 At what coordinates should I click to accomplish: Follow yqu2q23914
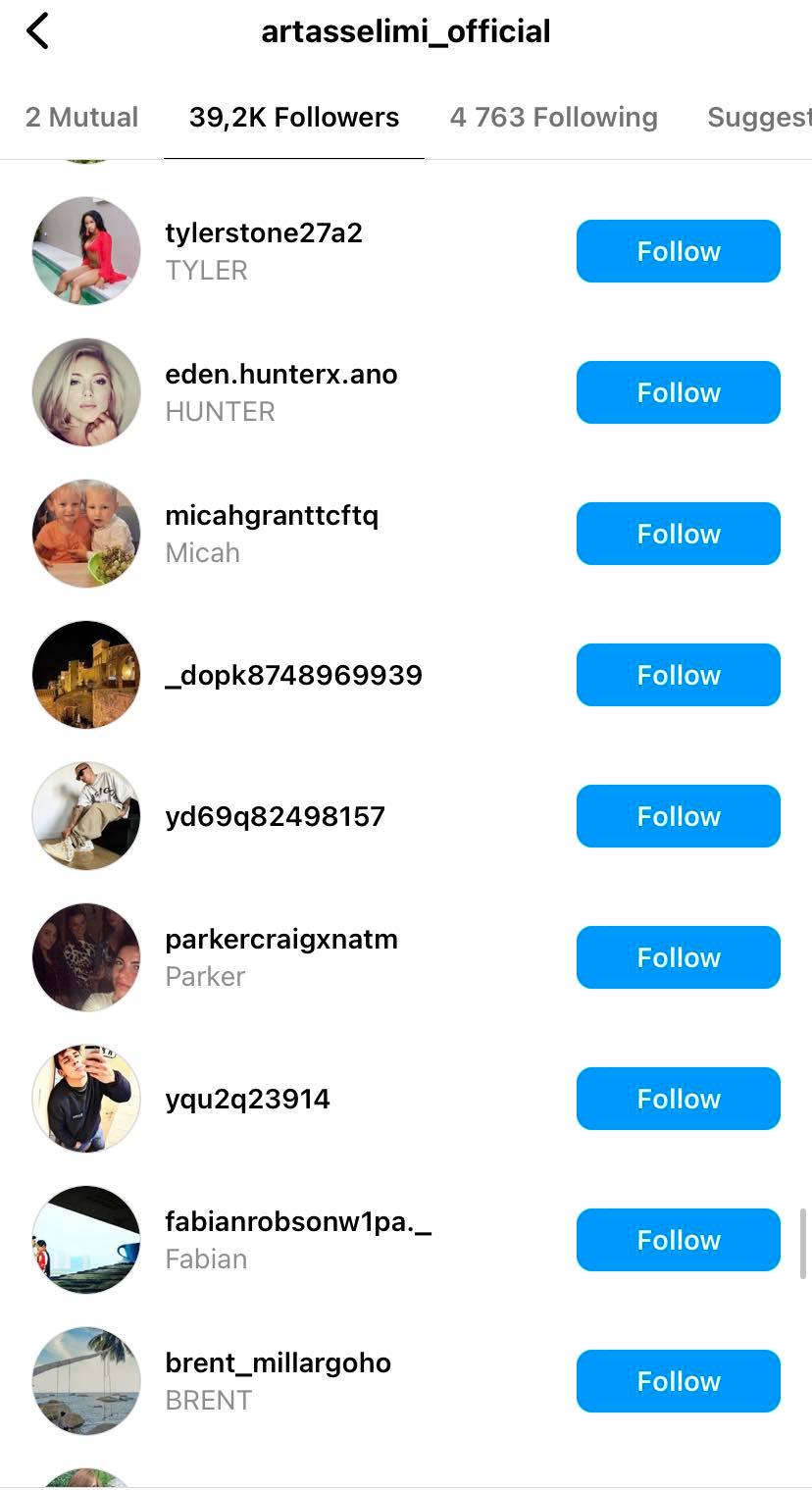click(x=678, y=1099)
